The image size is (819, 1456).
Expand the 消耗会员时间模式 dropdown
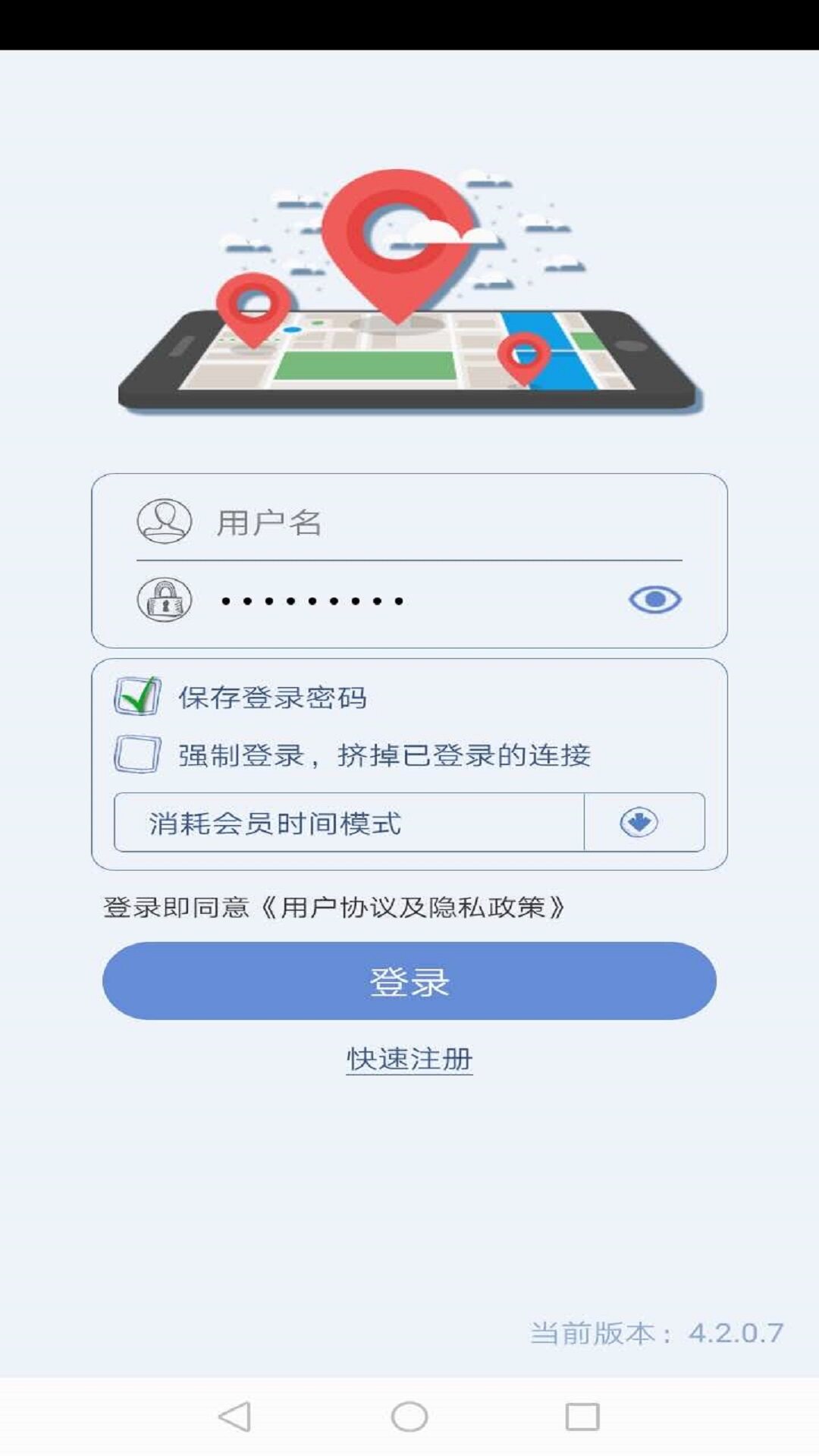click(639, 823)
